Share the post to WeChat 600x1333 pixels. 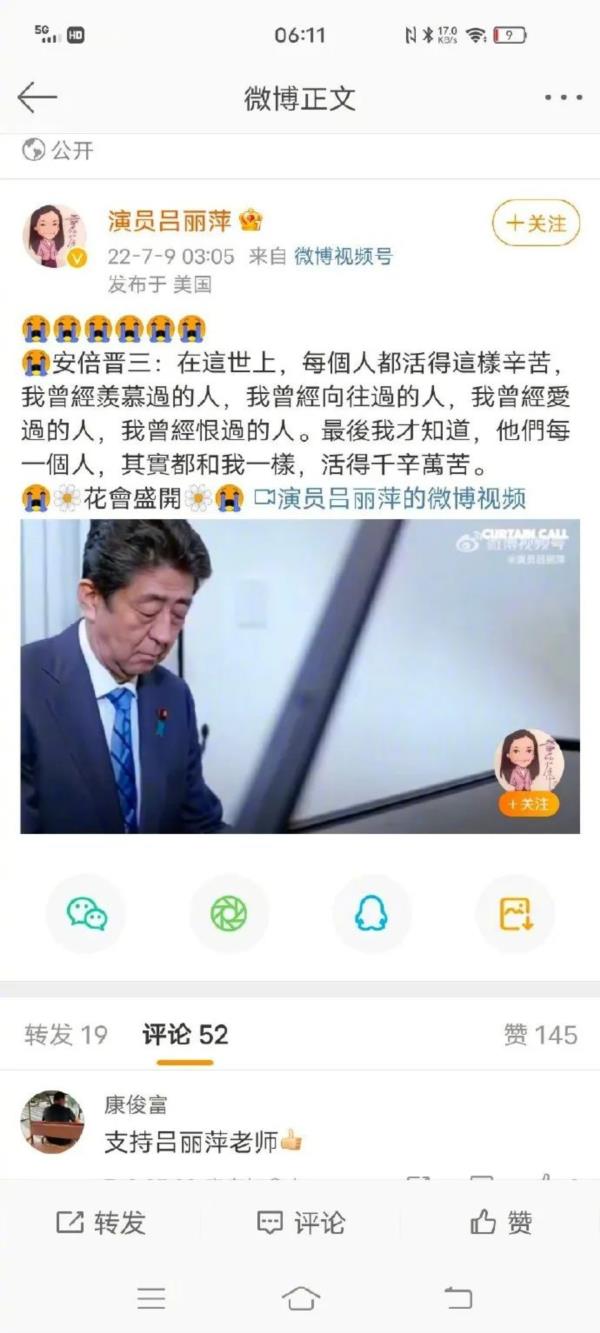[86, 913]
